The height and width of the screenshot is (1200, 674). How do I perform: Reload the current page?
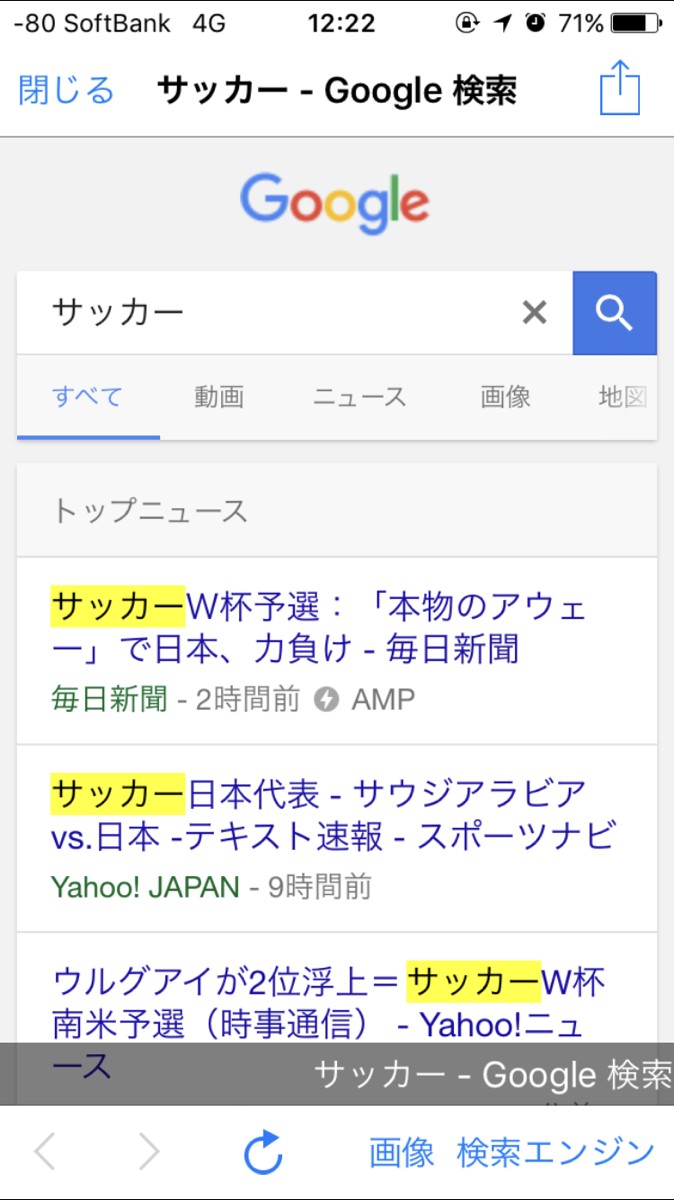[264, 1152]
